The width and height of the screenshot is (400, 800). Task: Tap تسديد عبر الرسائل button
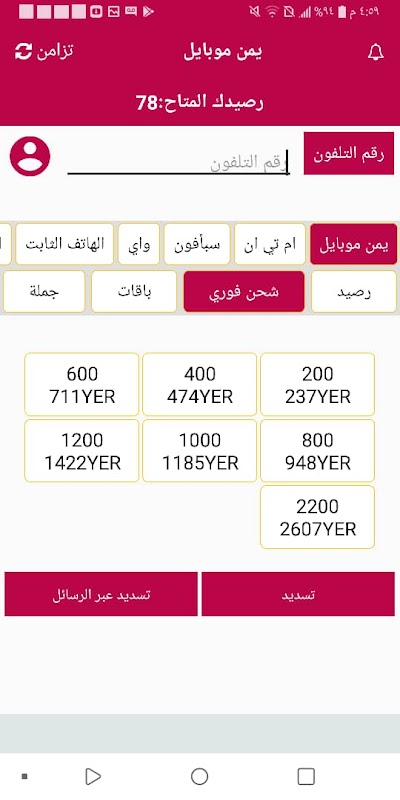tap(101, 594)
